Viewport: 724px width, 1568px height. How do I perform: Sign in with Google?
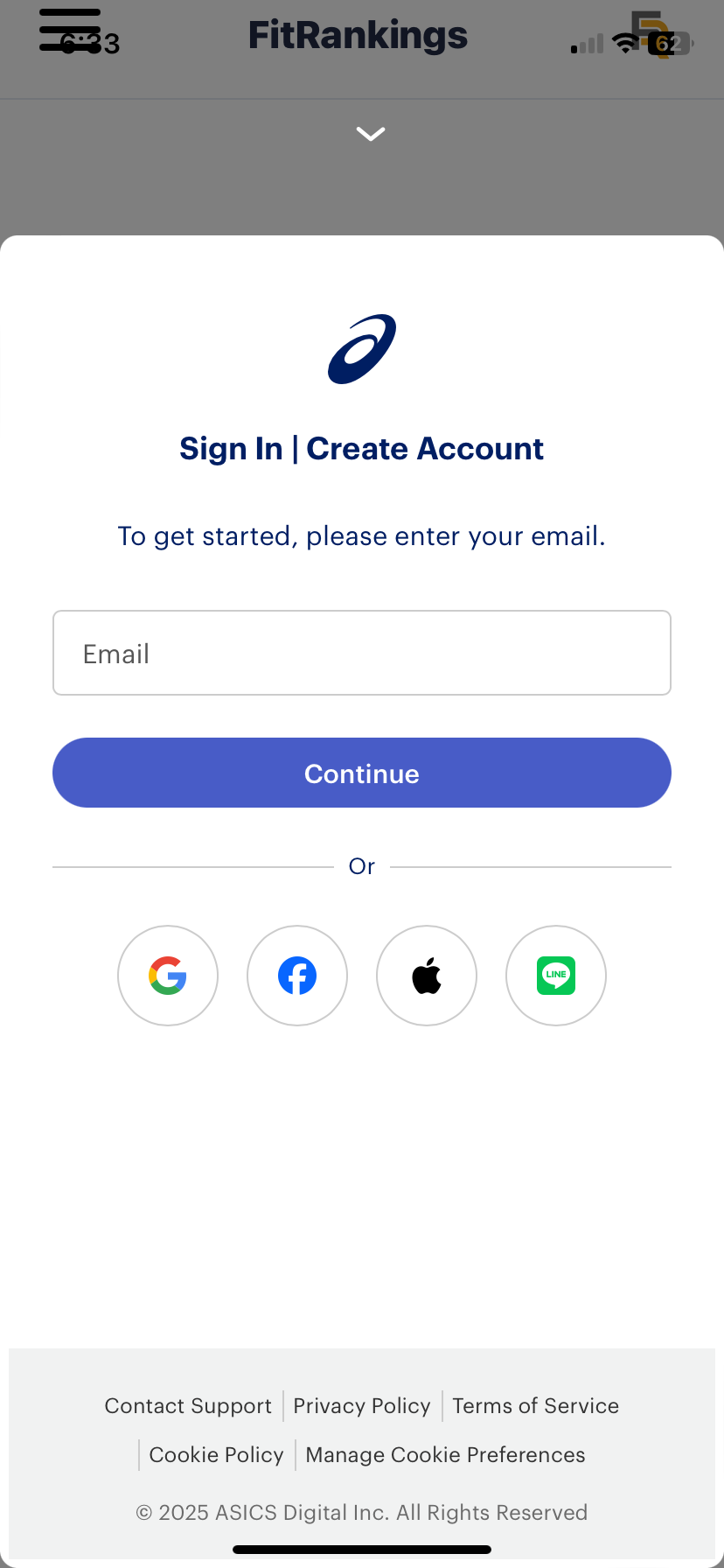pyautogui.click(x=168, y=975)
